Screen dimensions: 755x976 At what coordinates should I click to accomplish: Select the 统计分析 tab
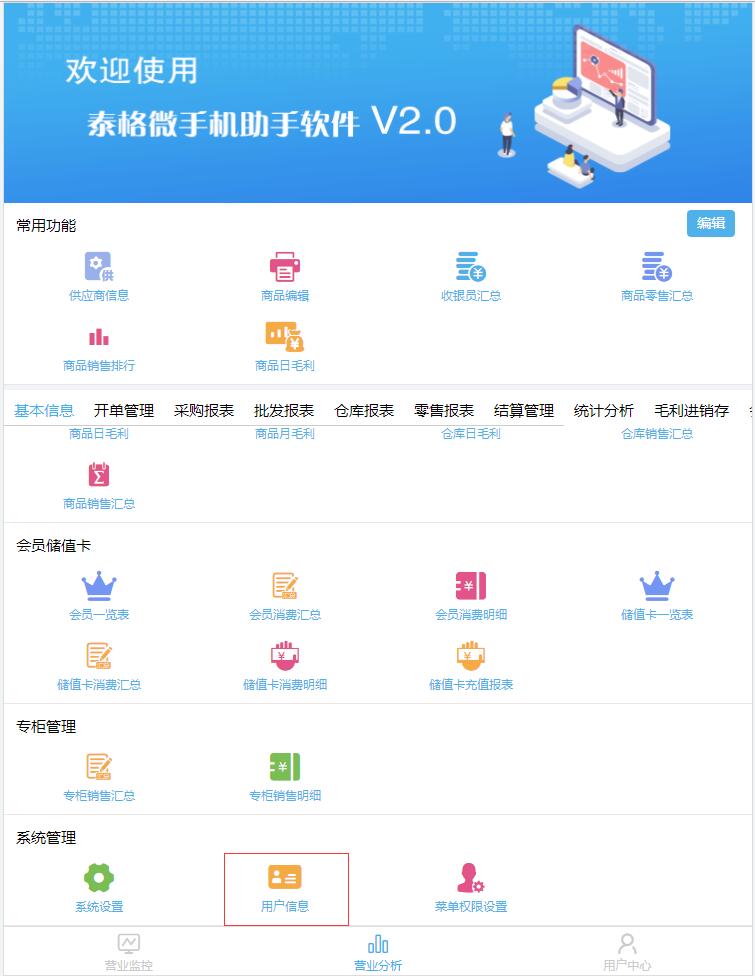(604, 410)
